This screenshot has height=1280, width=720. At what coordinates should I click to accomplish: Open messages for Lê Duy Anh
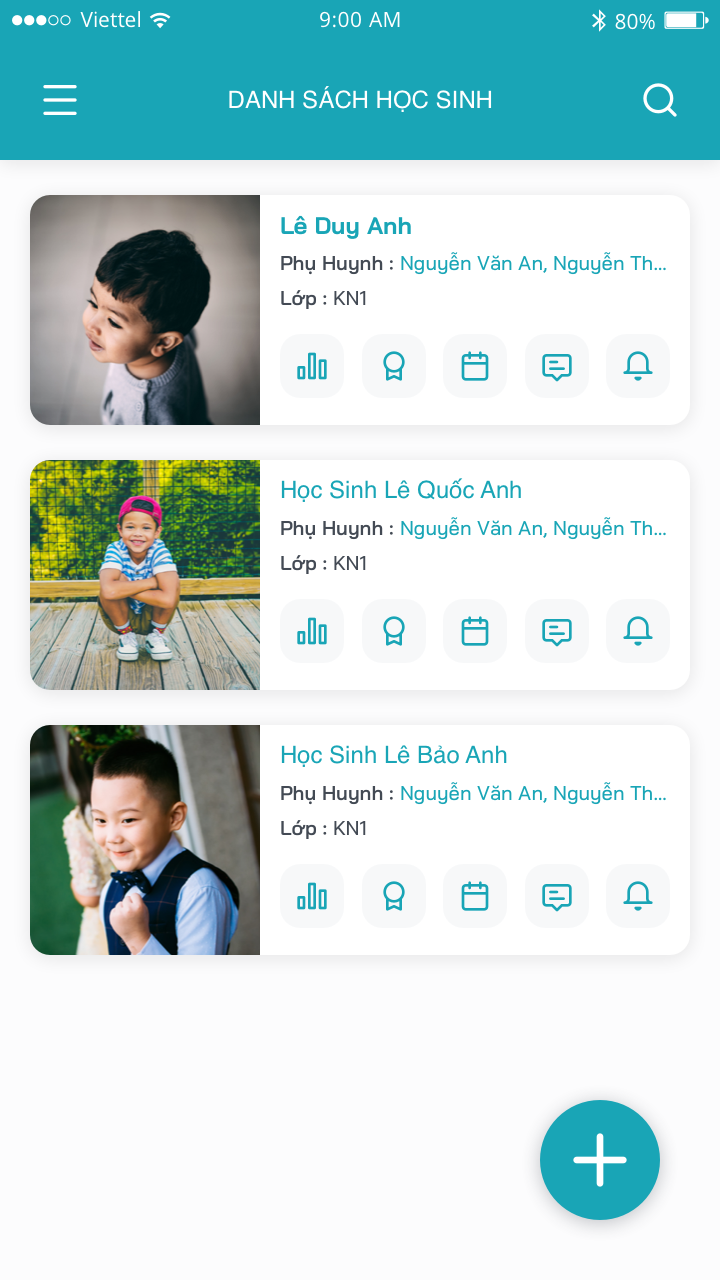point(557,366)
